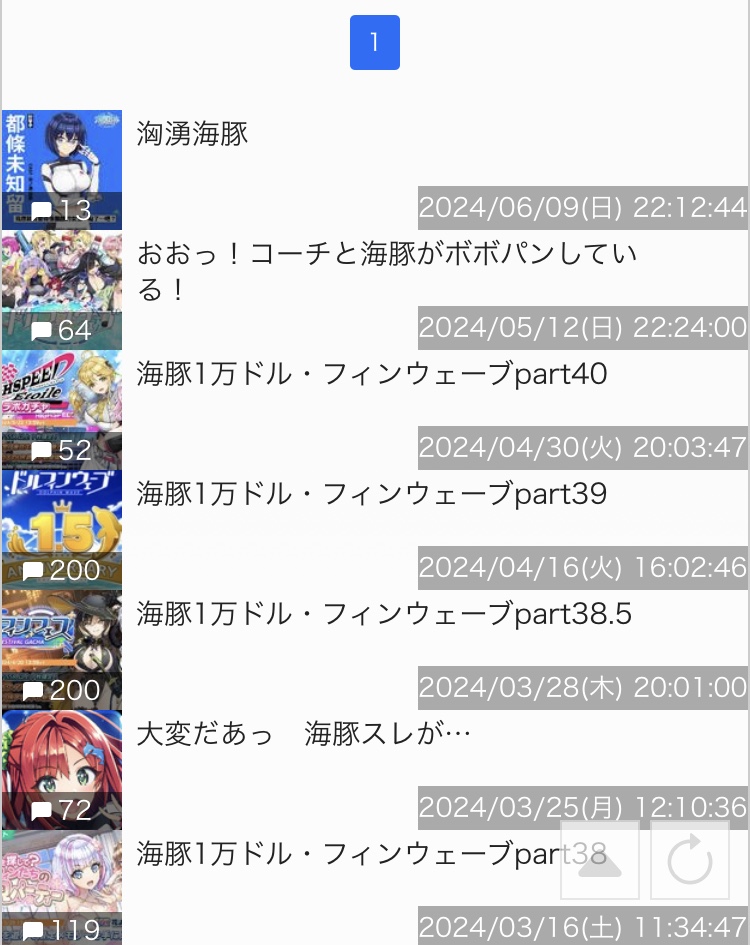The height and width of the screenshot is (945, 750).
Task: Open thread おおっ！コーチと海豚がボボパンしている！
Action: tap(386, 271)
